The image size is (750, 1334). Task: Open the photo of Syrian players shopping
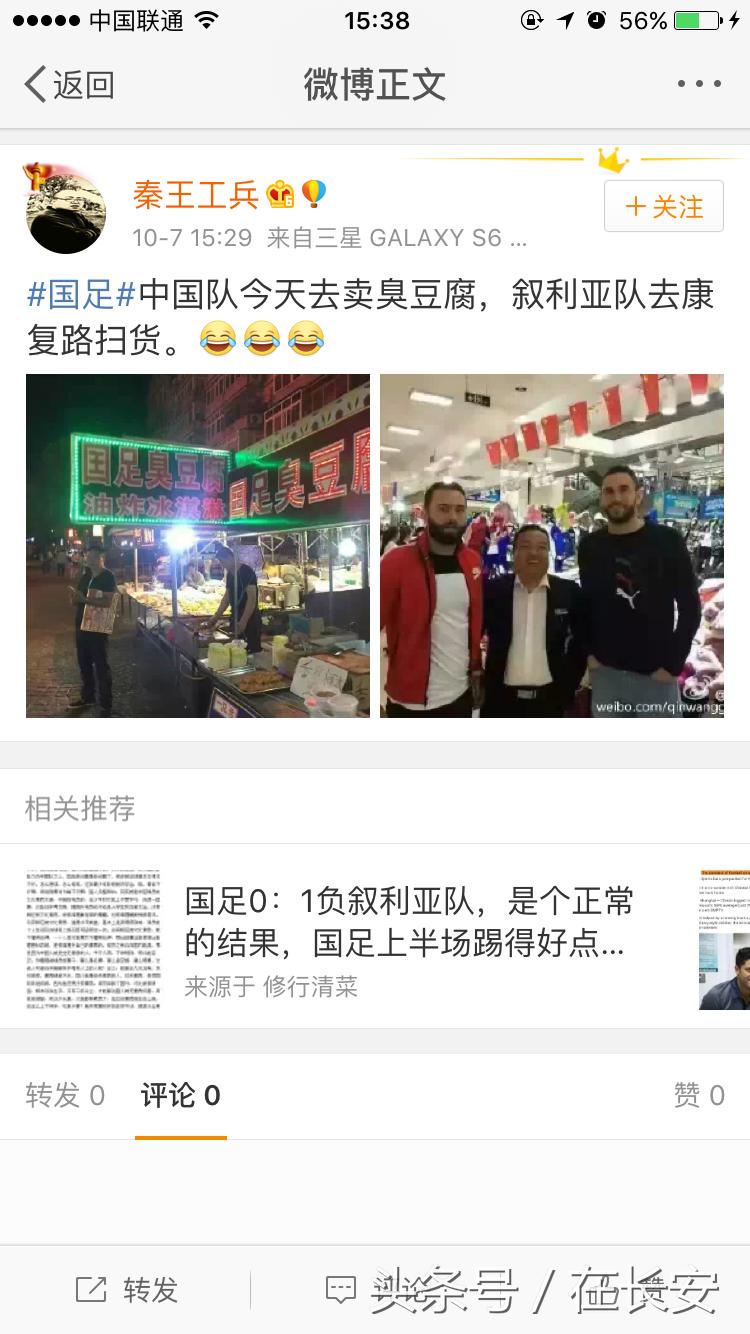click(552, 546)
